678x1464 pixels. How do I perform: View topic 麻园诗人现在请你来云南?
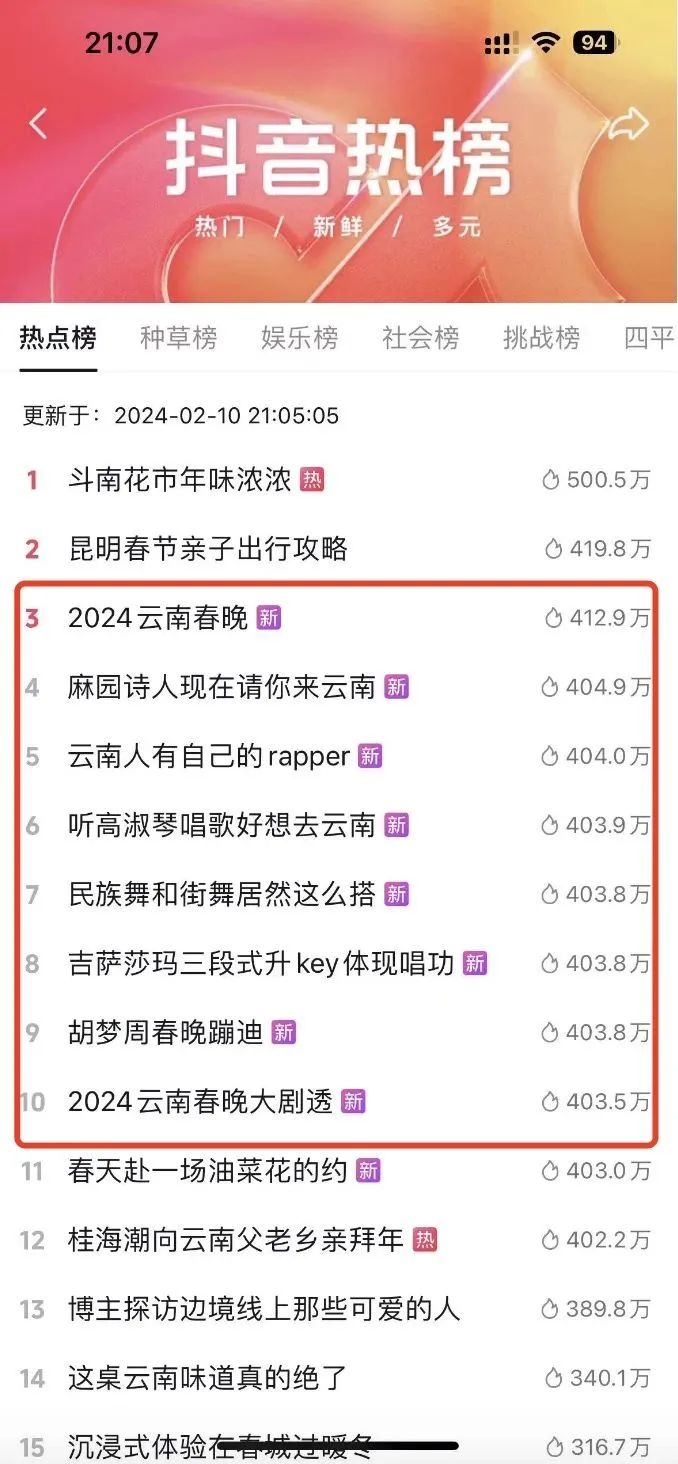tap(339, 687)
